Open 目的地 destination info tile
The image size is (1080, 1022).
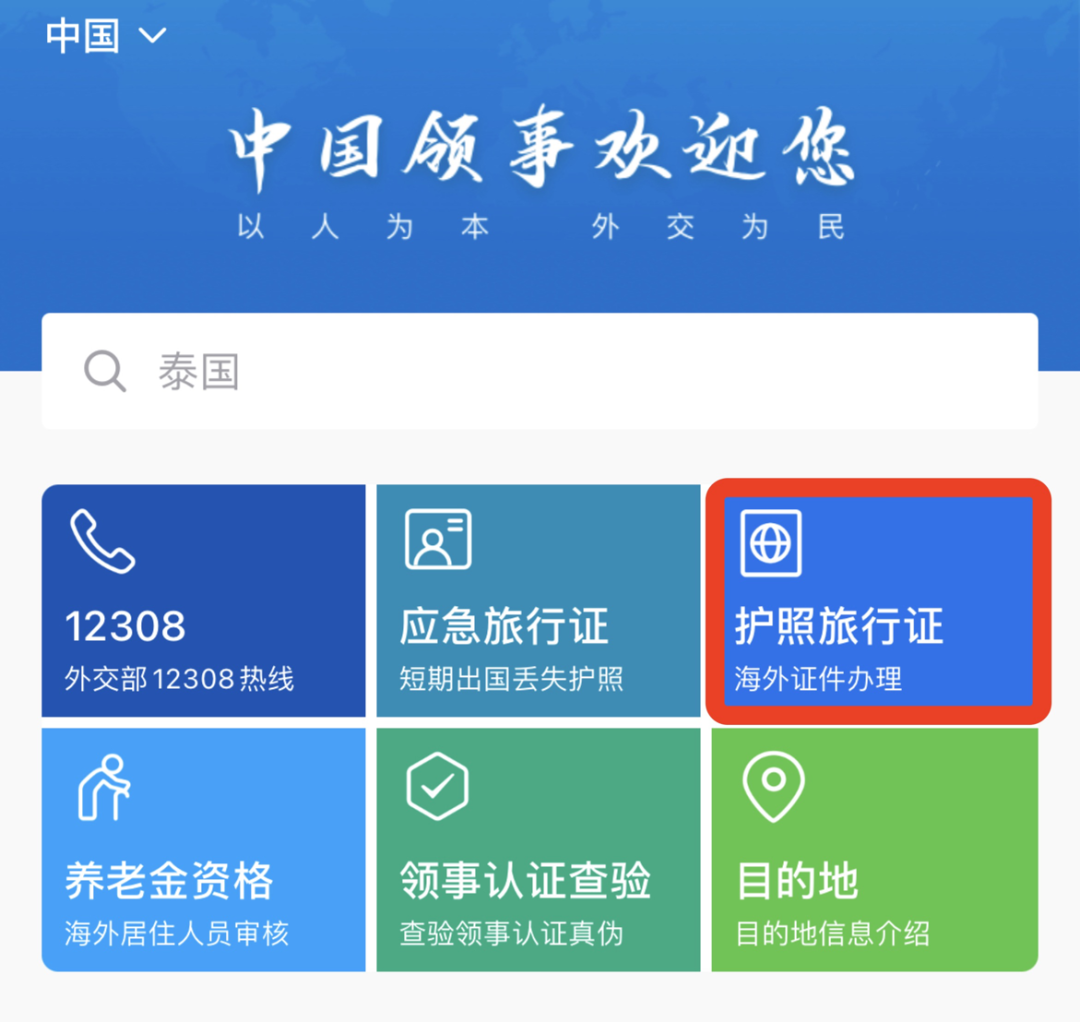coord(874,850)
